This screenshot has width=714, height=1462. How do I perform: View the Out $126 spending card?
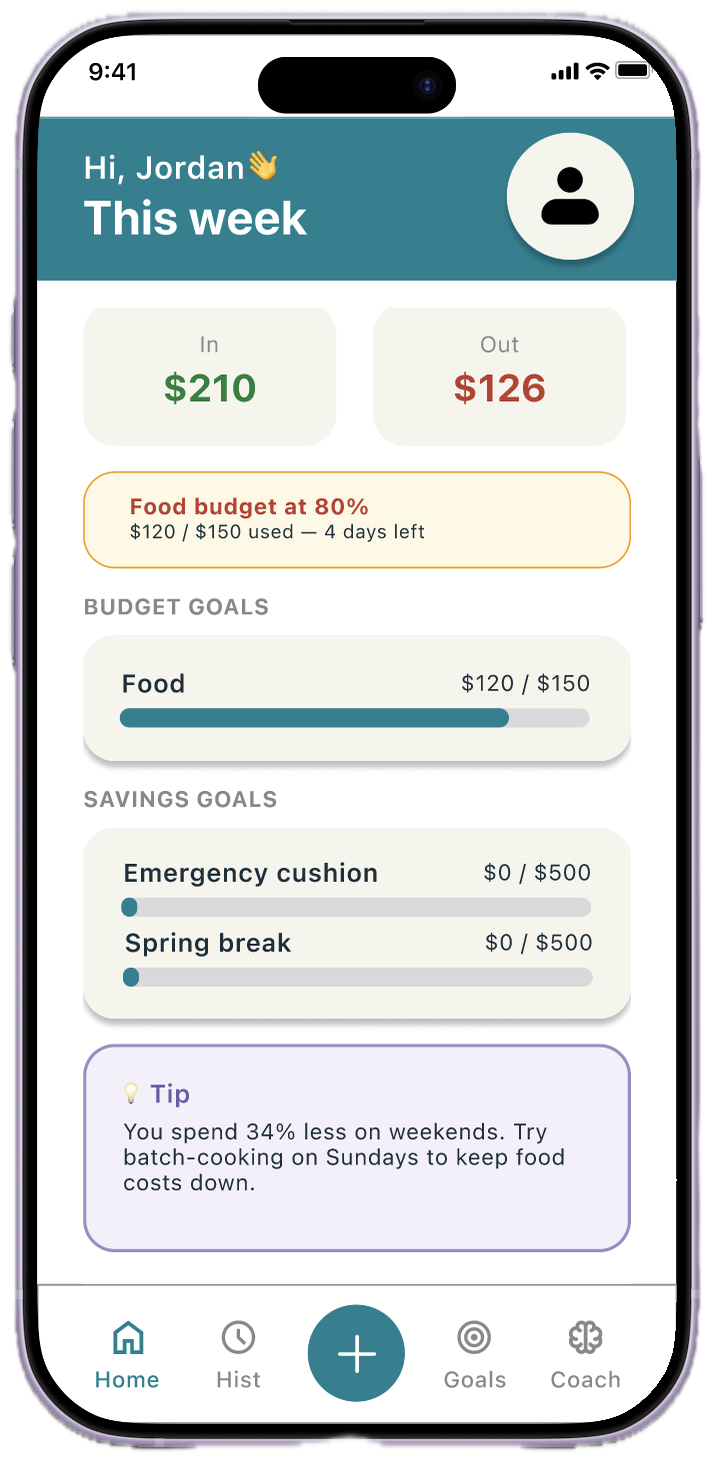pyautogui.click(x=500, y=376)
